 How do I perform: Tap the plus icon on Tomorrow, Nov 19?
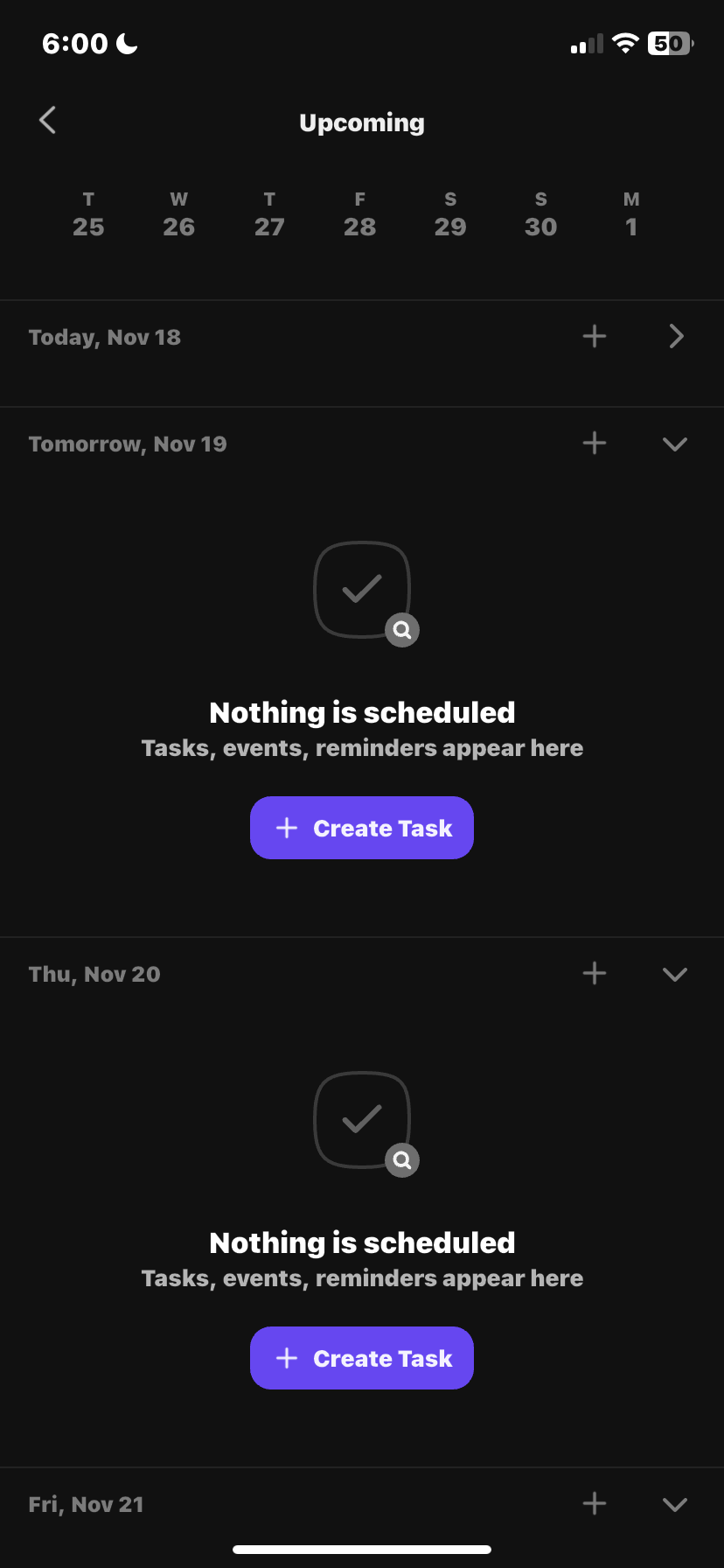(594, 443)
